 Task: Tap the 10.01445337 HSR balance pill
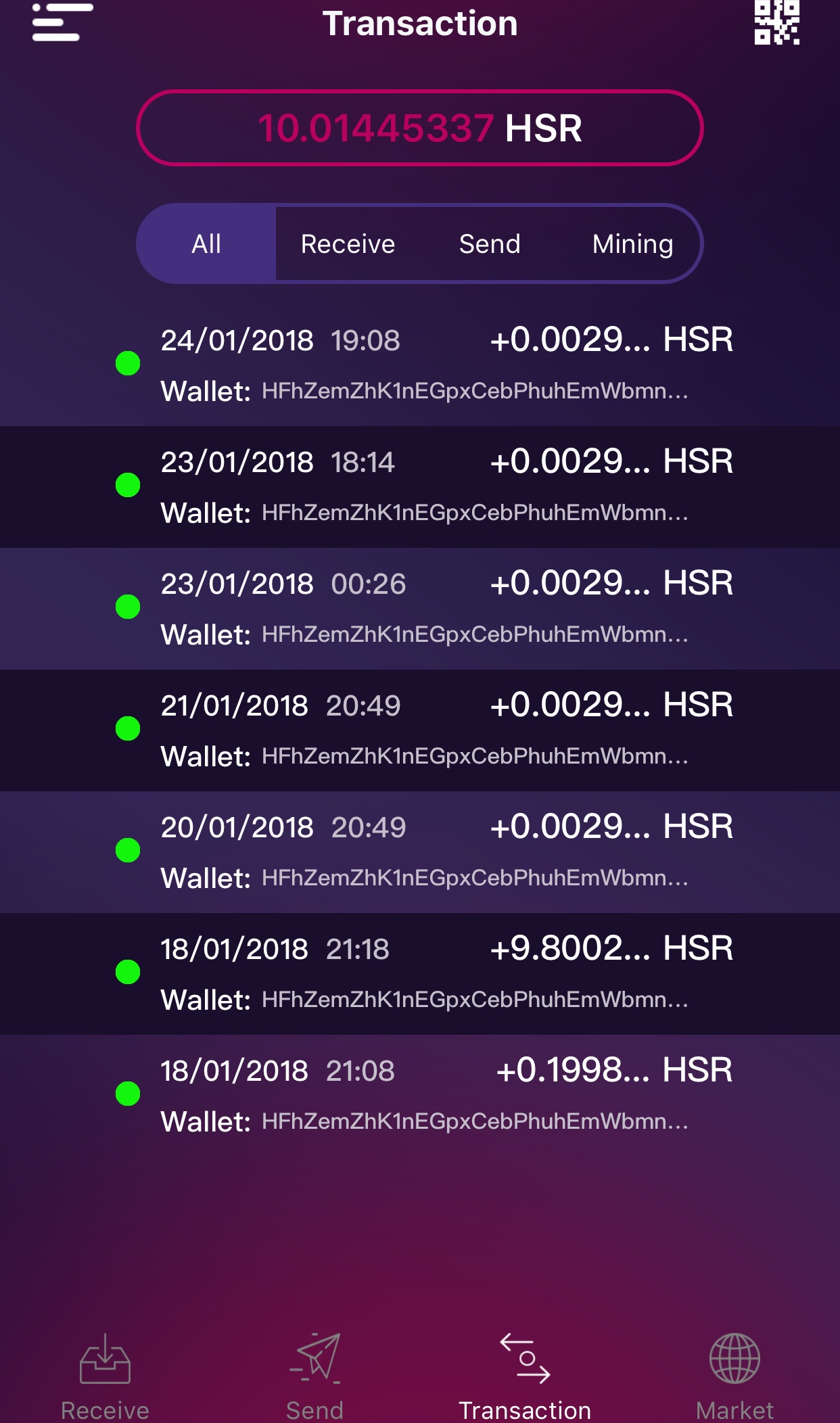[x=420, y=128]
